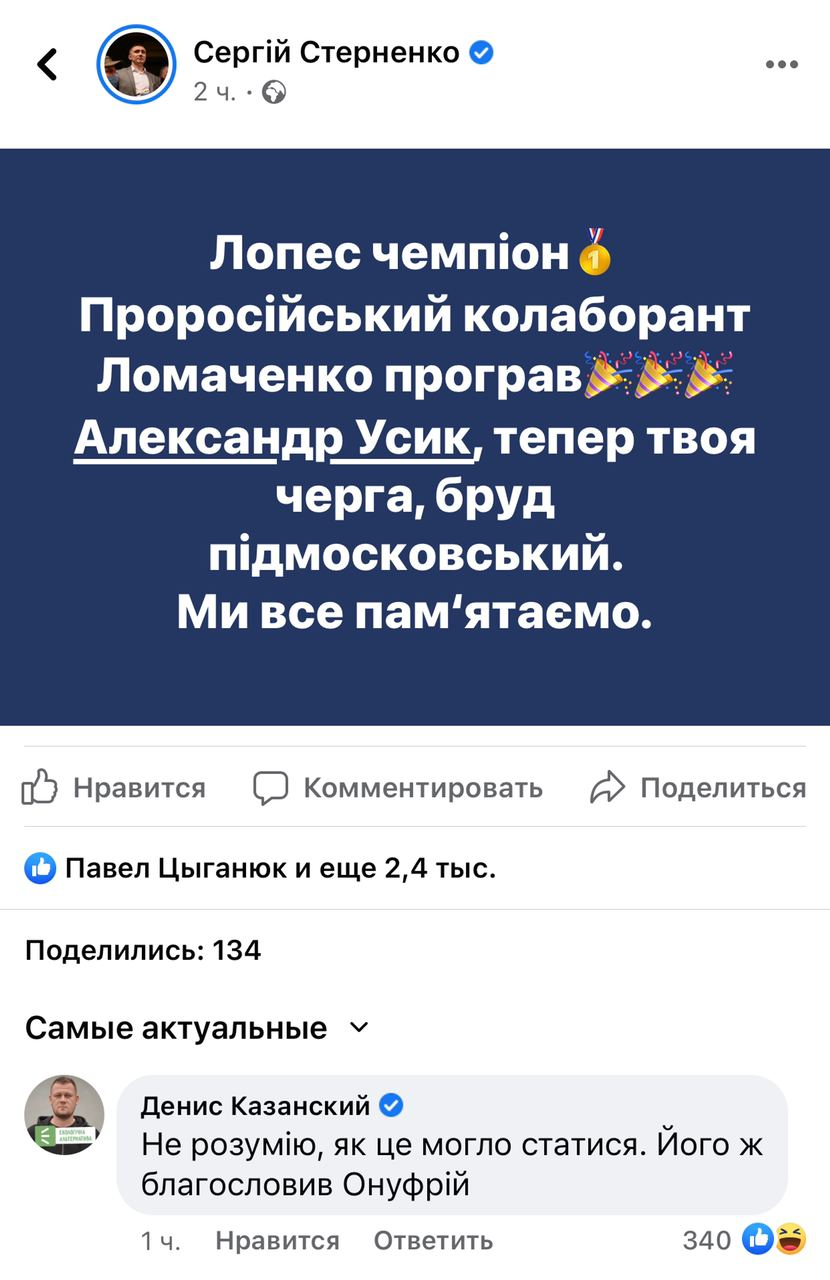Reply to Денис Казанский's comment
Screen dimensions: 830x1280
pyautogui.click(x=433, y=1241)
